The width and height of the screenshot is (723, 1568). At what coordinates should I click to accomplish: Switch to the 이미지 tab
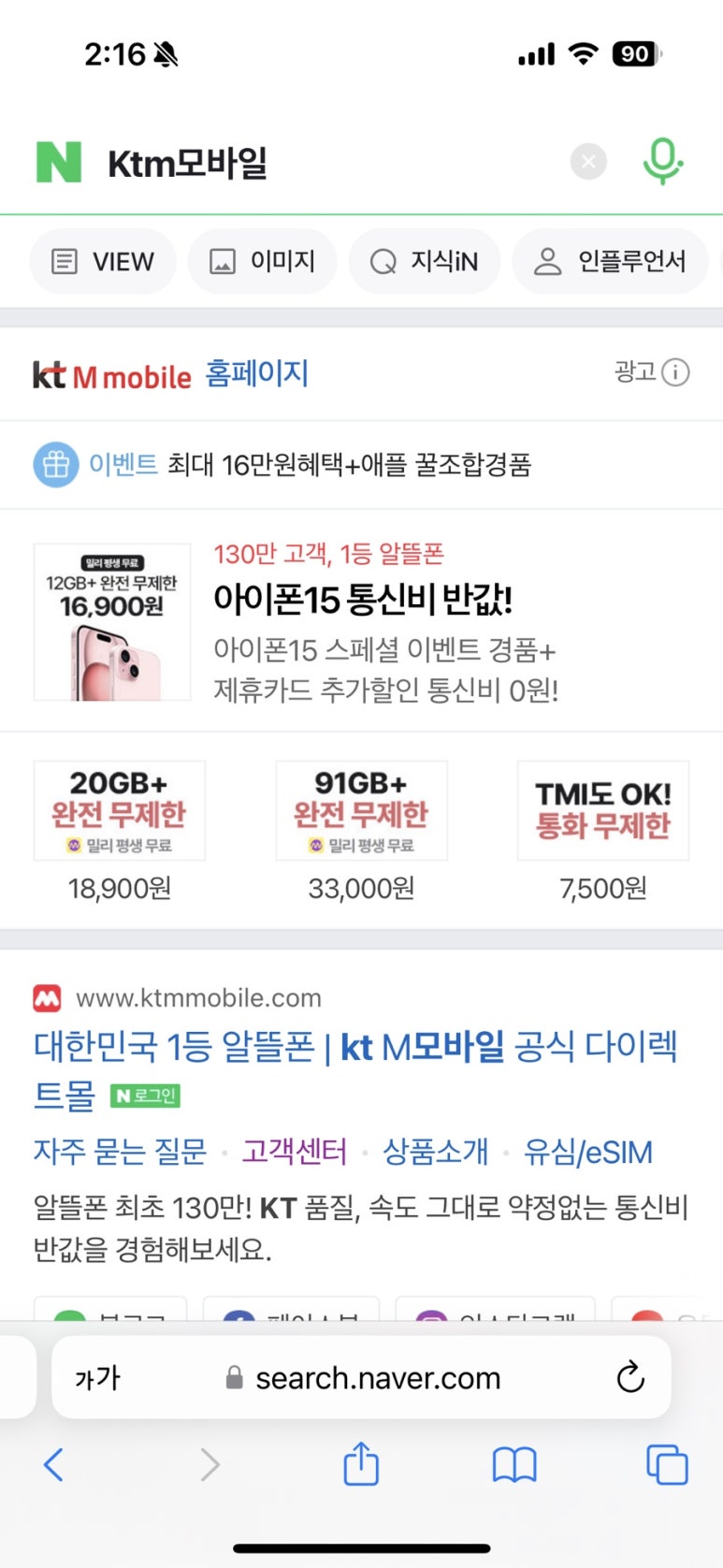tap(263, 261)
